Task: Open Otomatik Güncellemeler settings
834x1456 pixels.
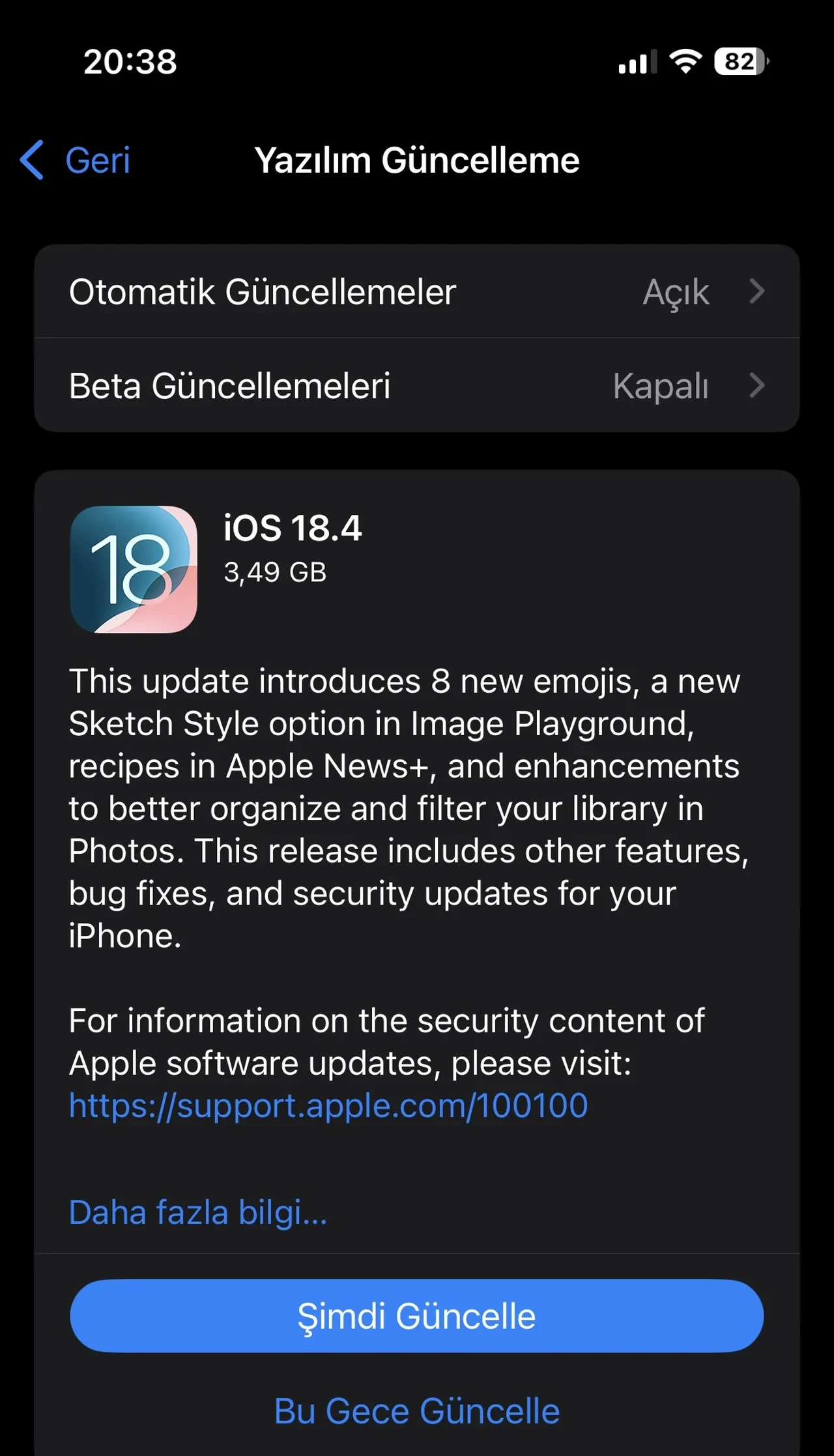Action: coord(417,291)
